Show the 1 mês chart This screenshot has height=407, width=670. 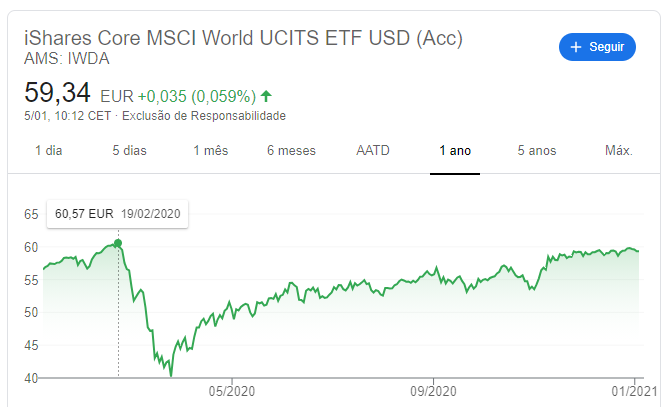click(x=211, y=151)
